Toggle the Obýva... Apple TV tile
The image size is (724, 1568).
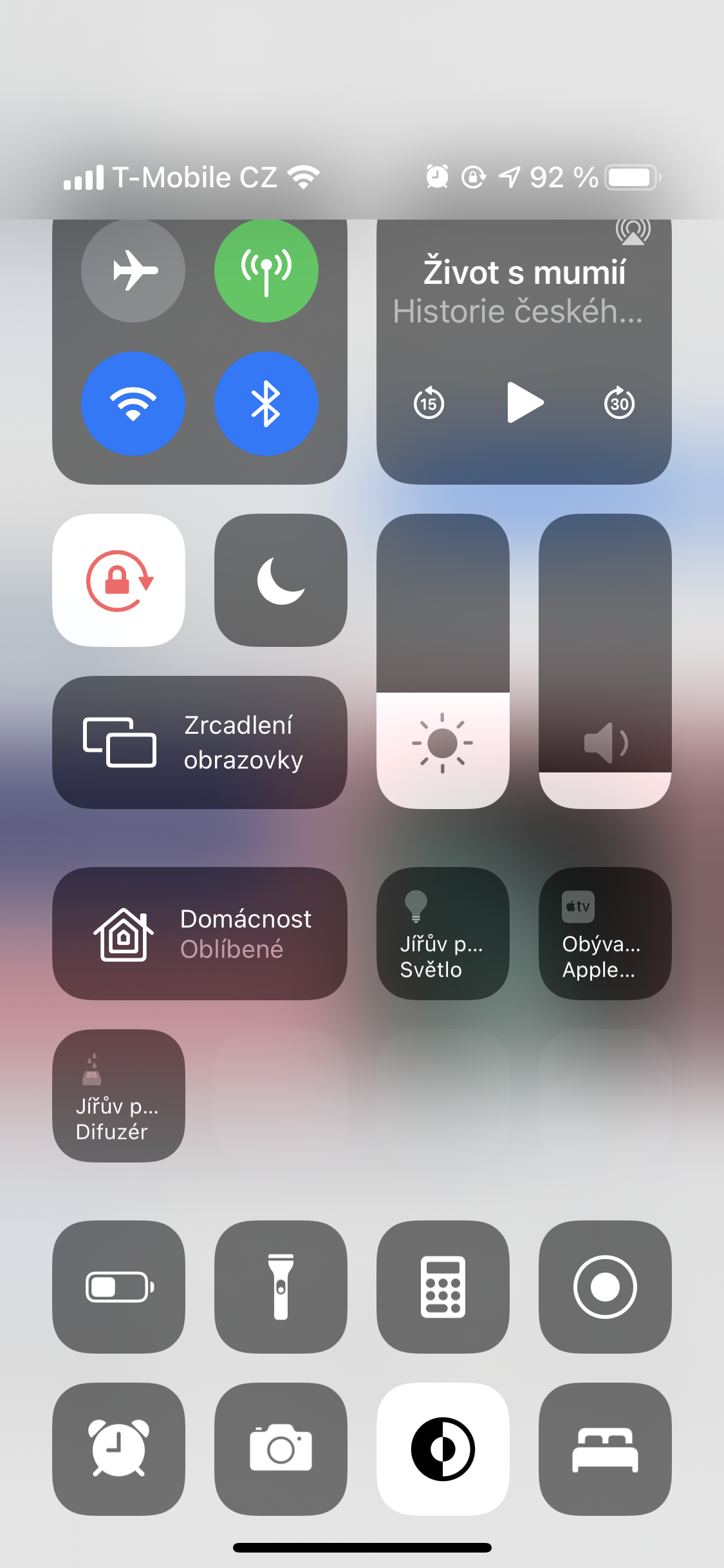tap(605, 933)
